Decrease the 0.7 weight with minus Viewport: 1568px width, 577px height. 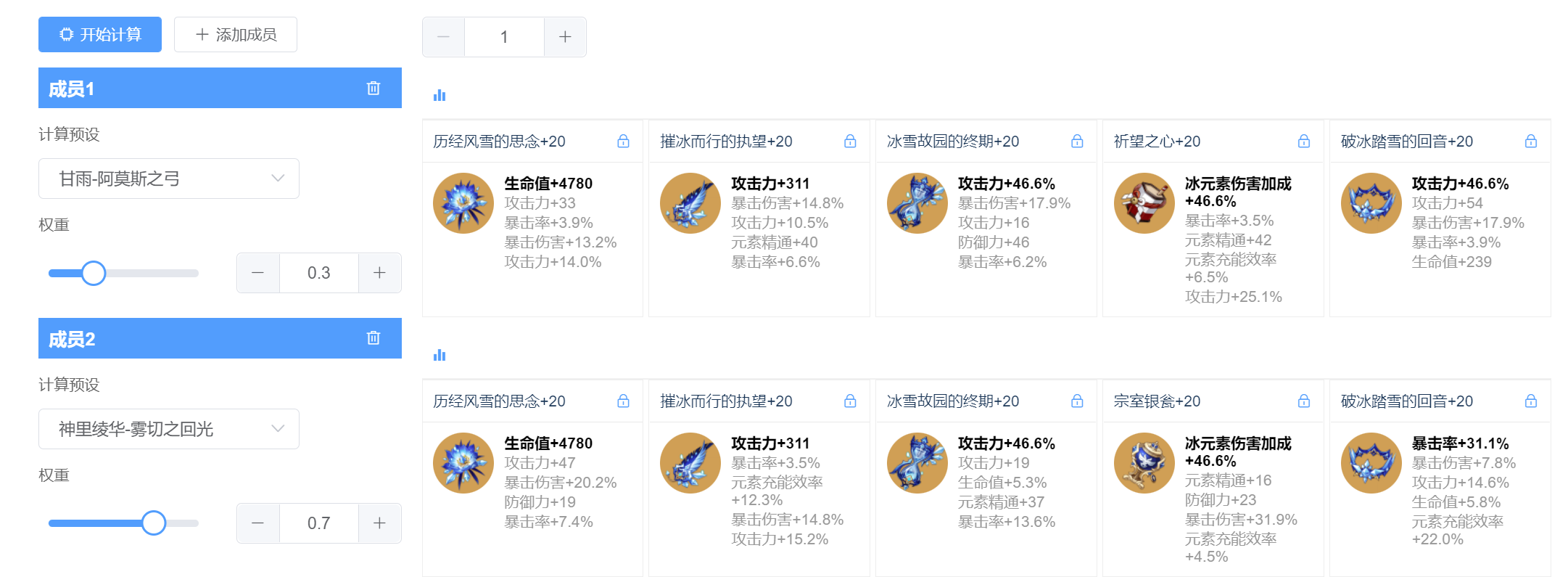(x=257, y=523)
